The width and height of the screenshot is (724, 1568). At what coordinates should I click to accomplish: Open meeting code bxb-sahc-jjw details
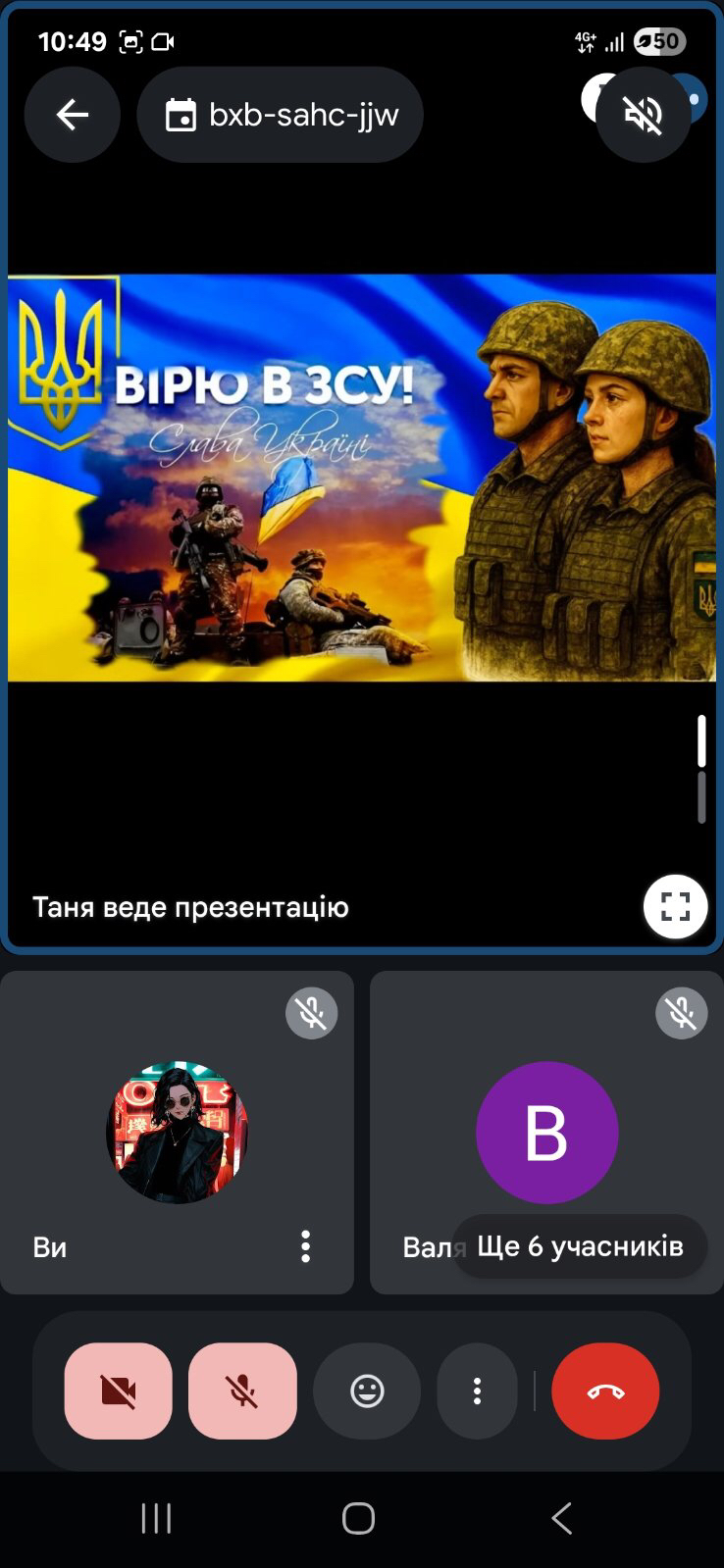point(281,115)
